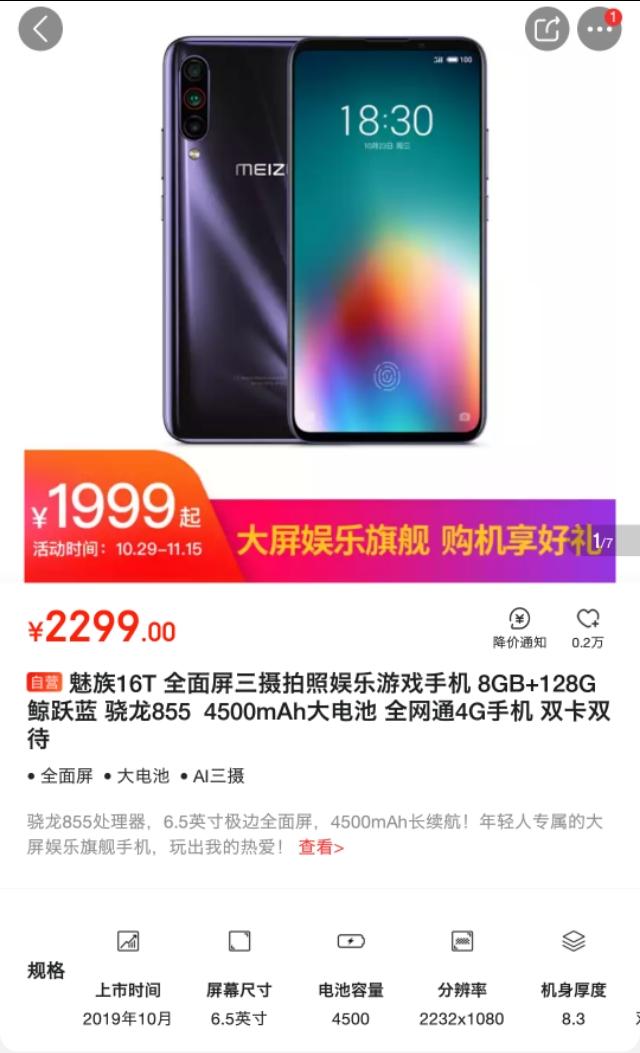Share this Meizu 16T product

(546, 29)
